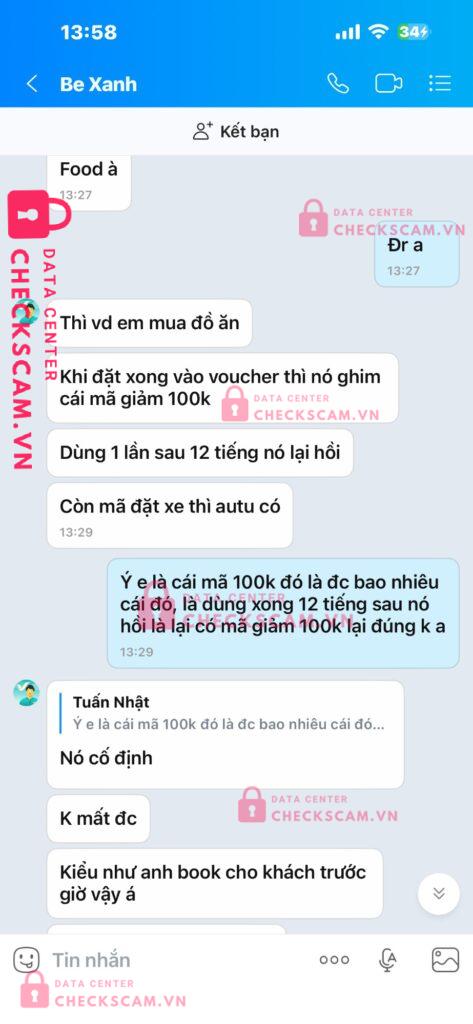Go back from the Be Xanh chat
Viewport: 473px width, 1024px height.
tap(31, 84)
